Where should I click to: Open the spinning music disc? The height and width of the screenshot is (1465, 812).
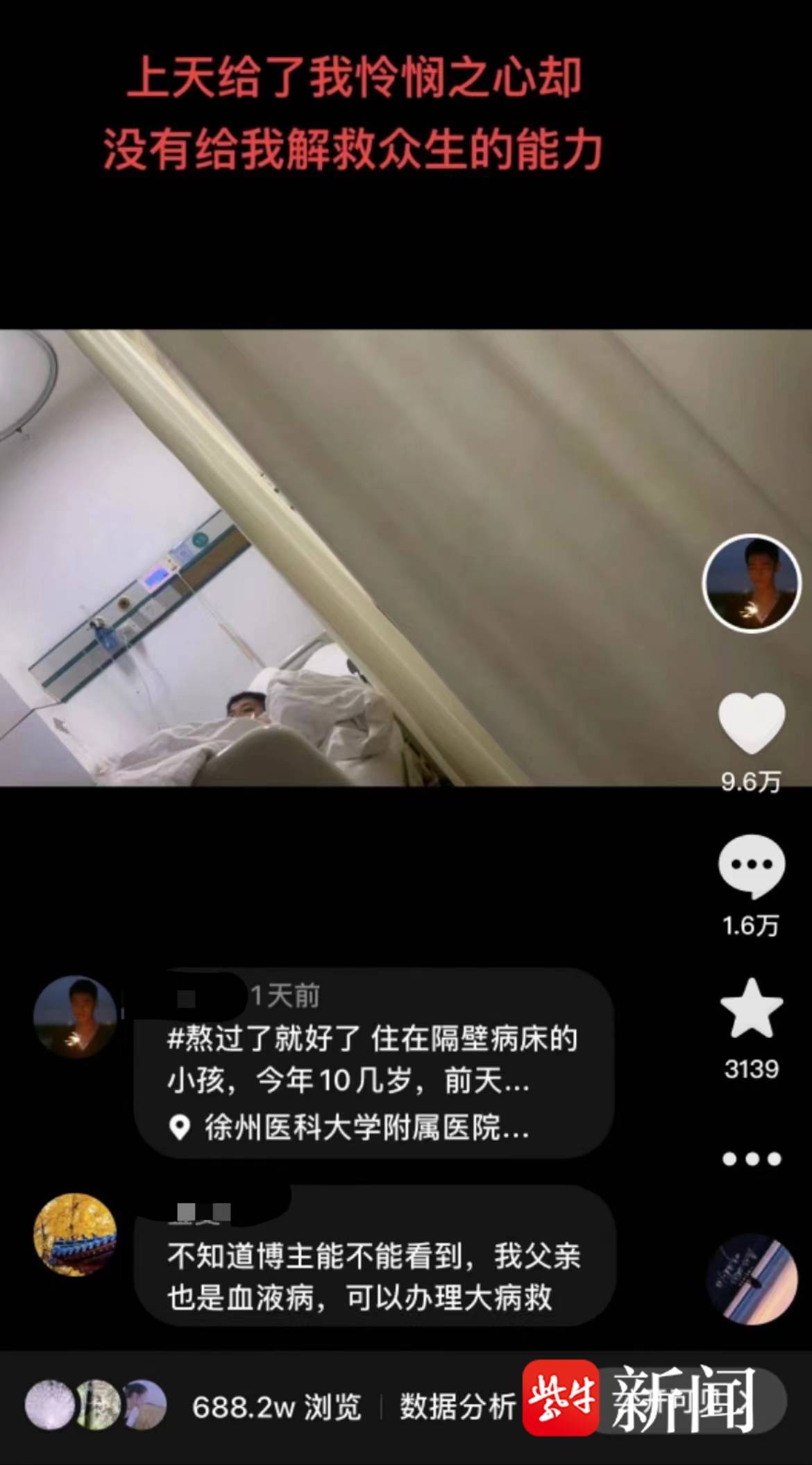[752, 1279]
